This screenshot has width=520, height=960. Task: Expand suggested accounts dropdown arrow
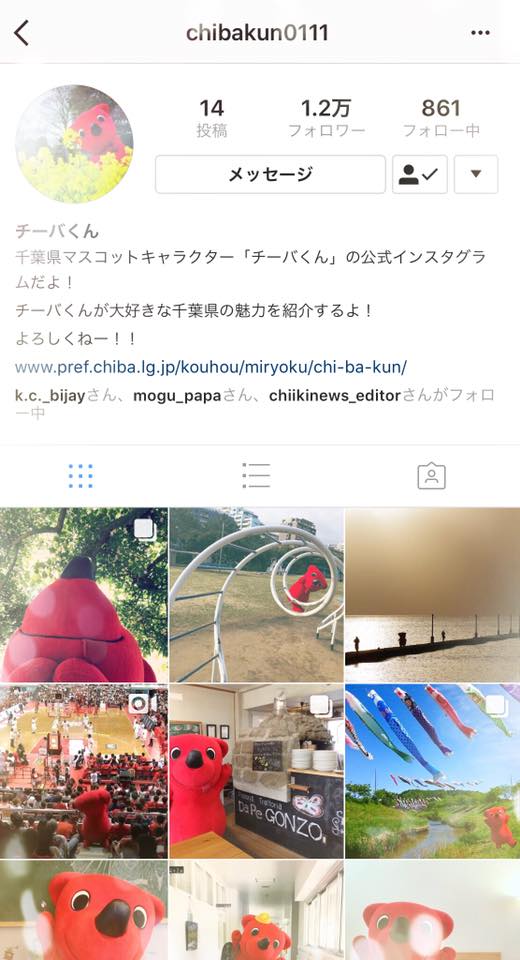476,174
